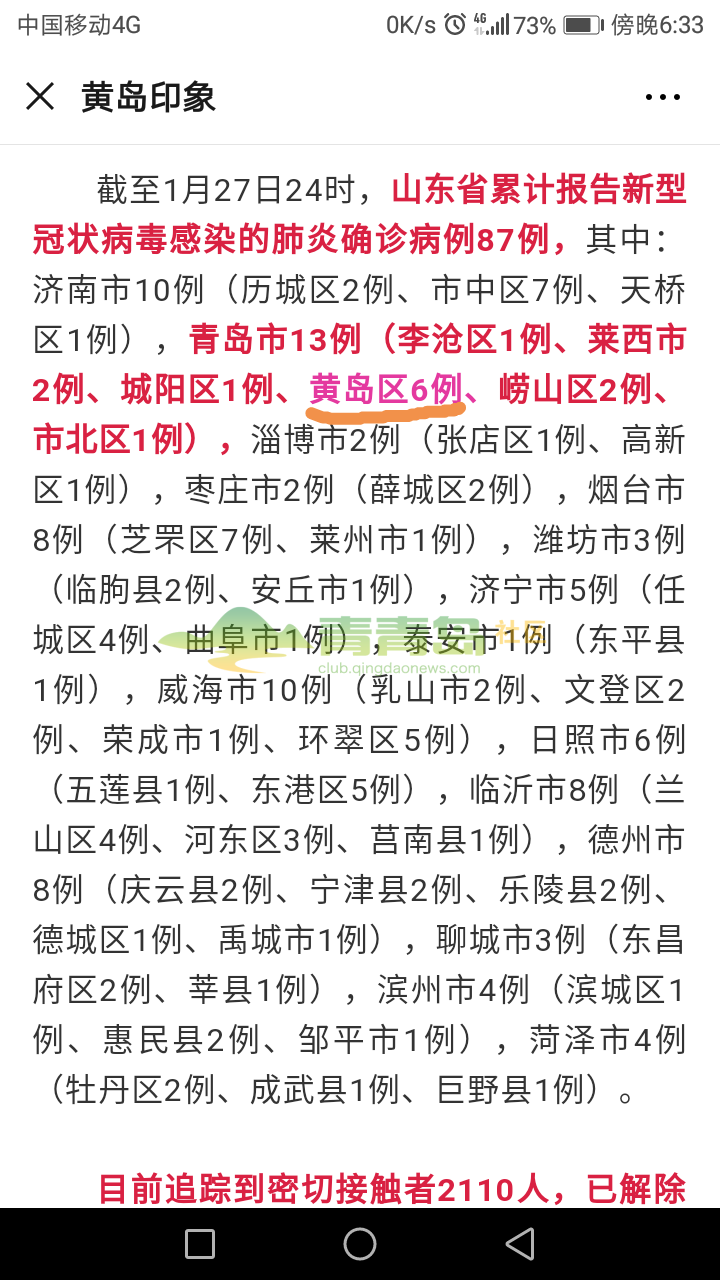The width and height of the screenshot is (720, 1280).
Task: Open the three-dot overflow menu
Action: [662, 97]
